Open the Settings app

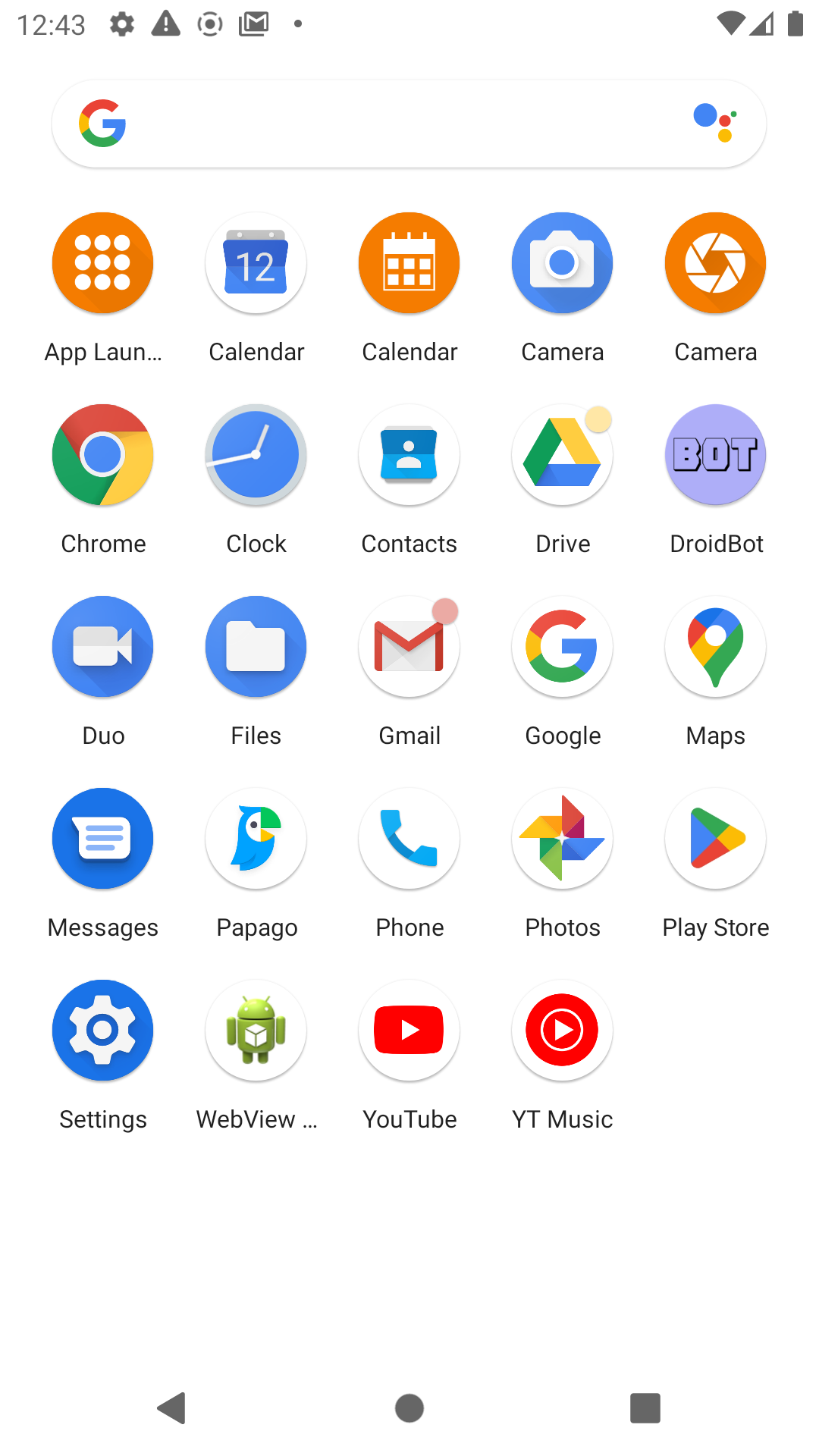coord(103,1031)
